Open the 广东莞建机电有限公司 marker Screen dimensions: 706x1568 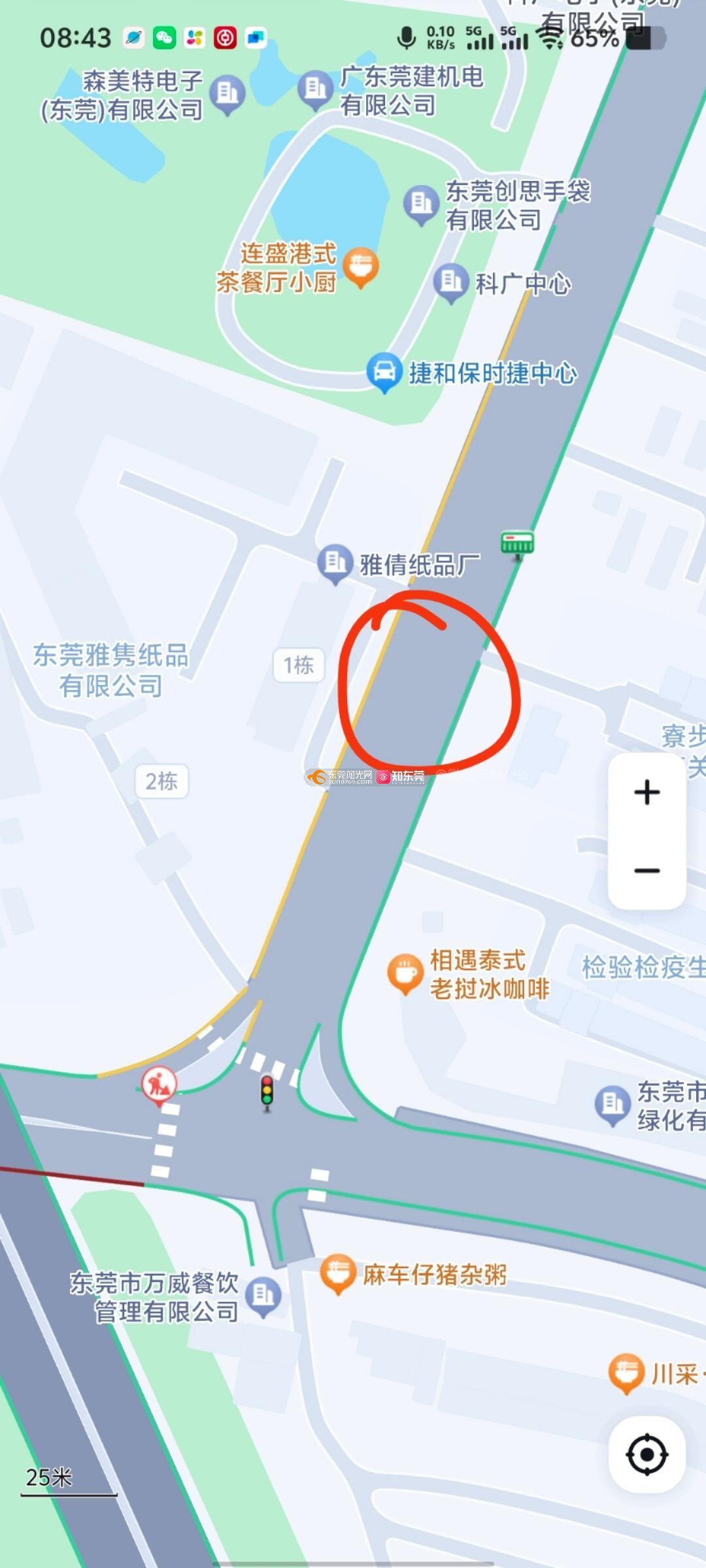(x=315, y=89)
